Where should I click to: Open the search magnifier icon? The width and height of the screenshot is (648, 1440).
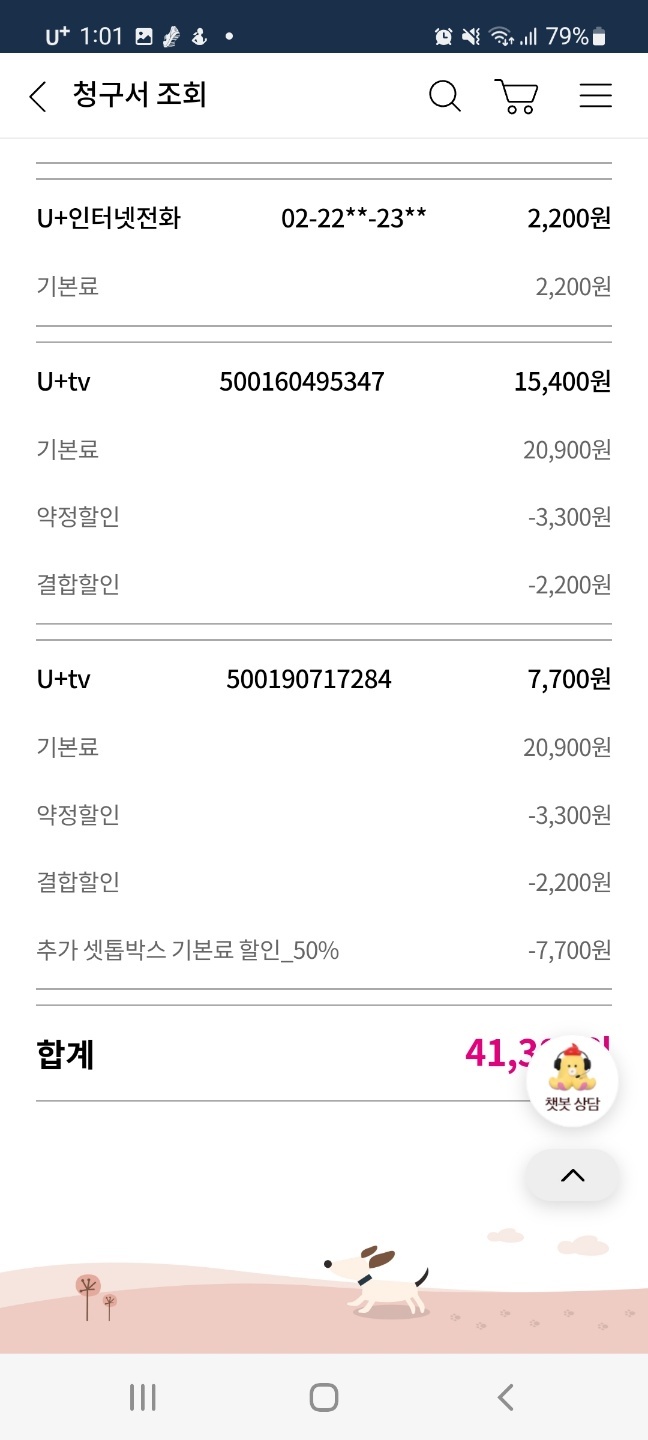point(444,96)
